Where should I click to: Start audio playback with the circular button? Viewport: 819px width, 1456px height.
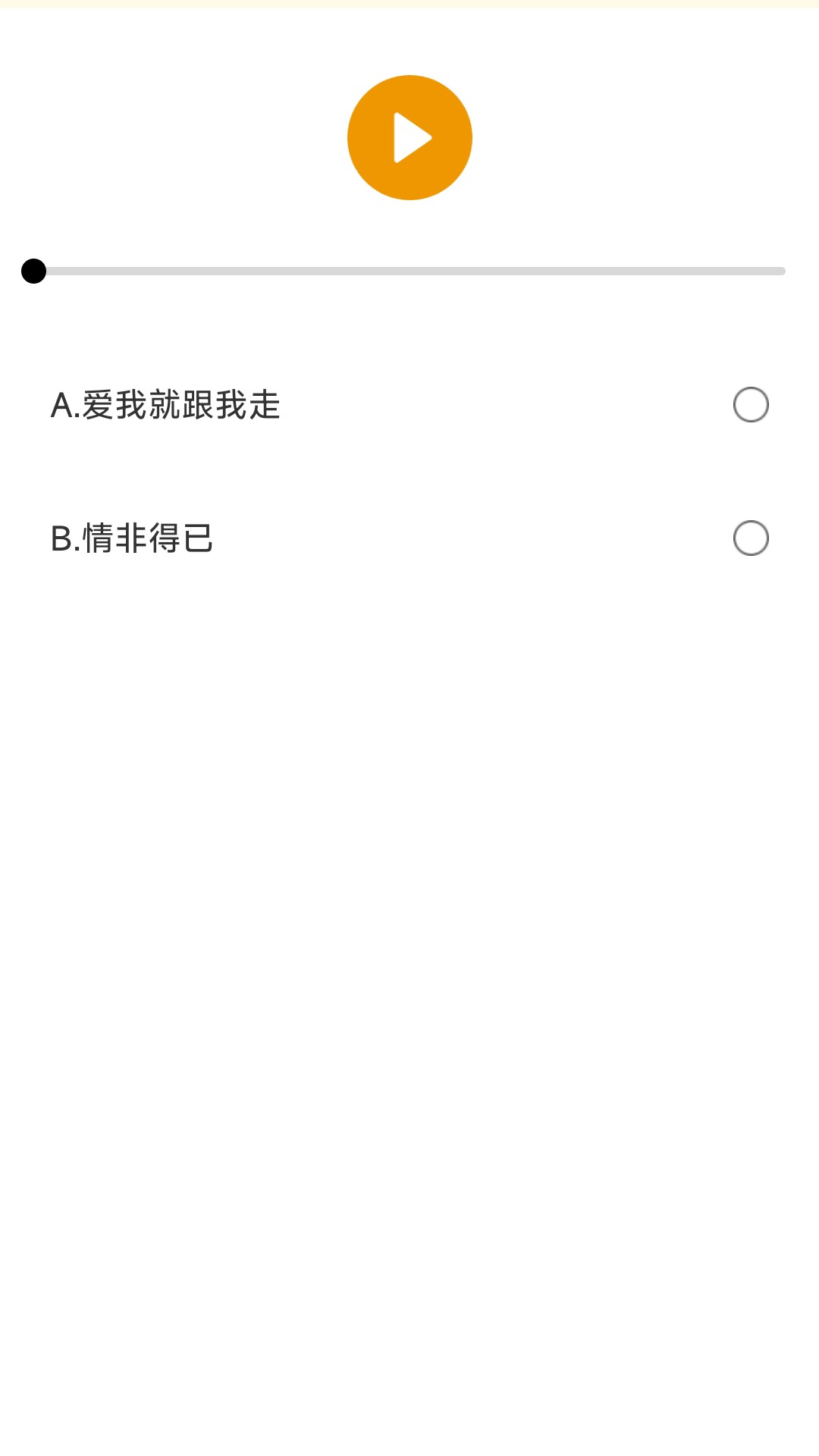(x=410, y=137)
